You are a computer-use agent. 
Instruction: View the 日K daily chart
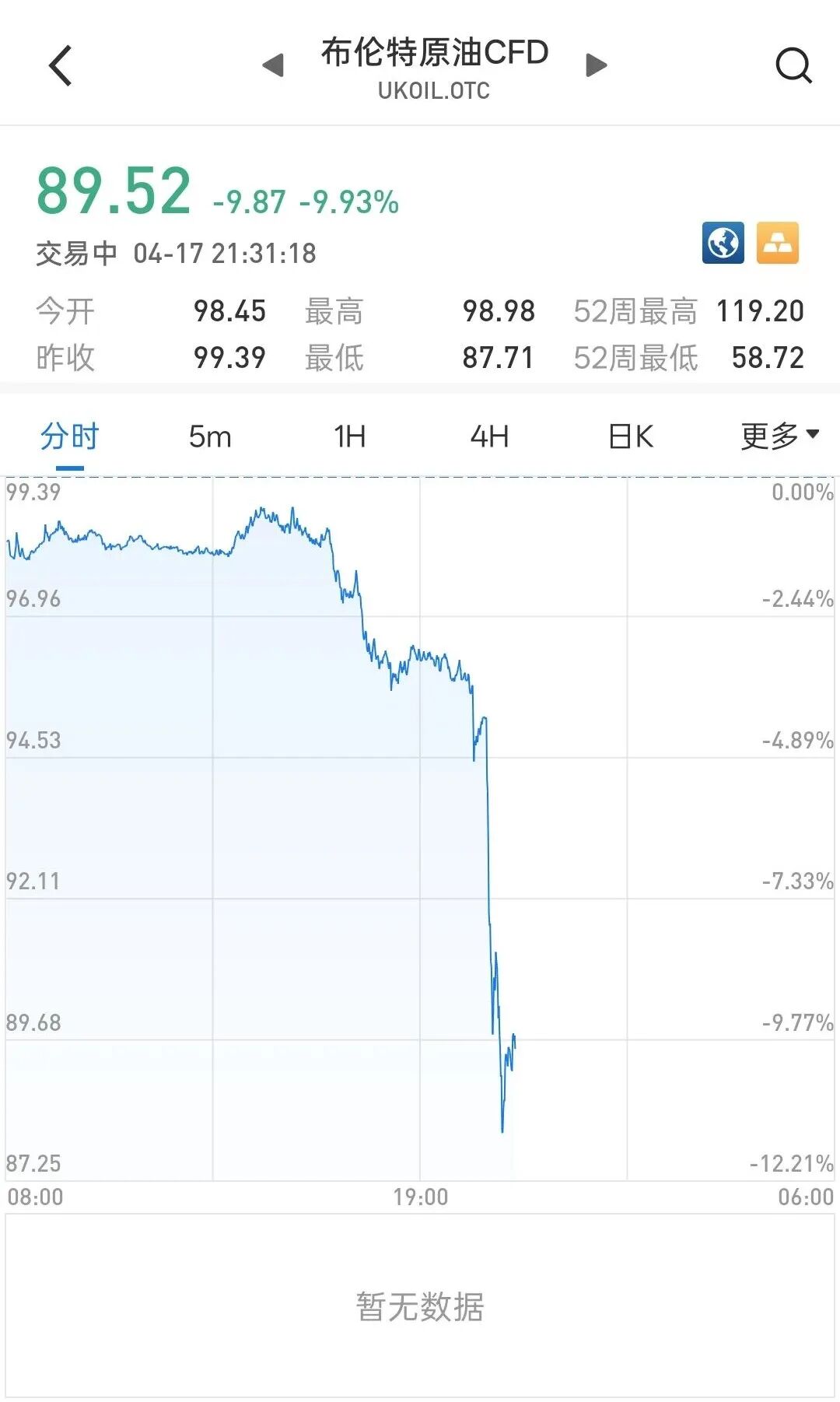(630, 436)
